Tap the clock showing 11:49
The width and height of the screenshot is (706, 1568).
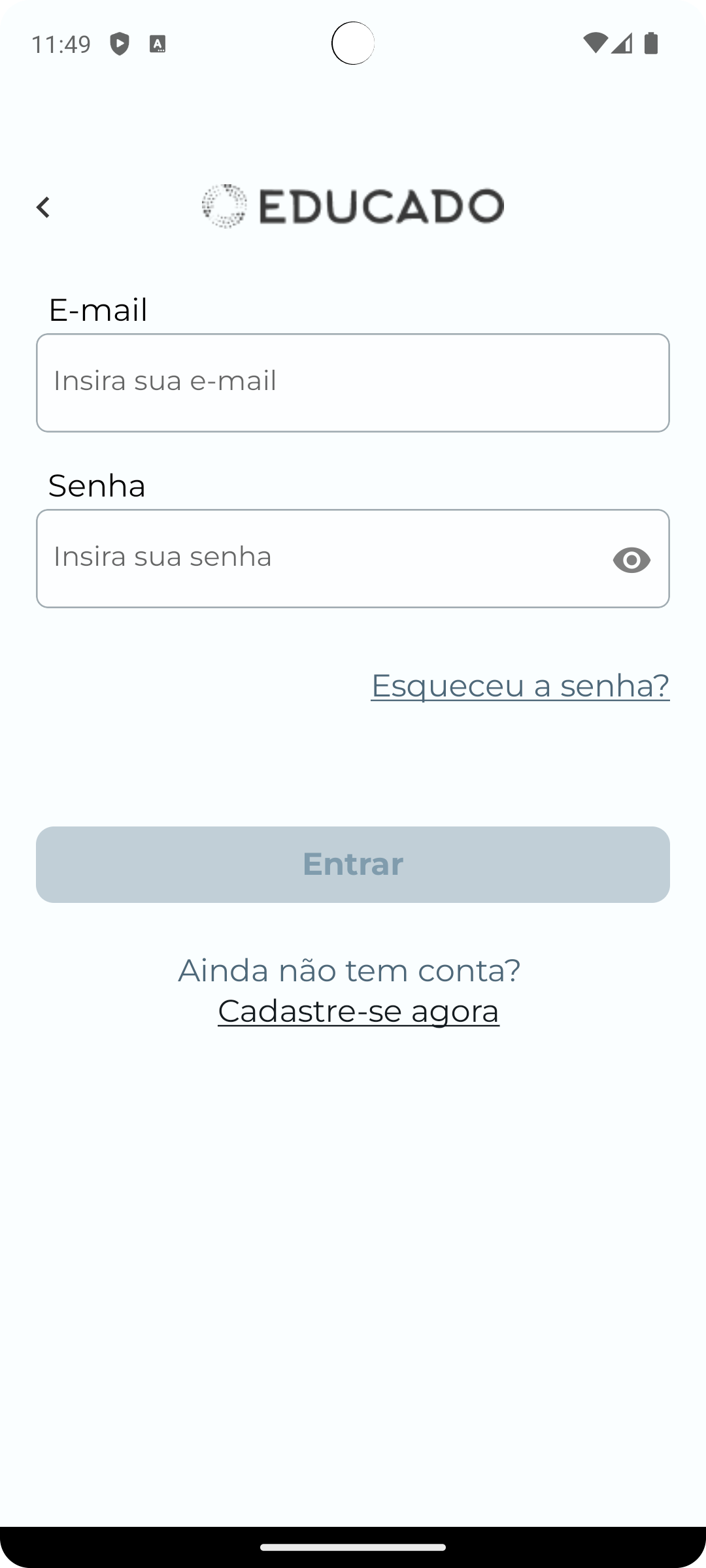tap(62, 43)
